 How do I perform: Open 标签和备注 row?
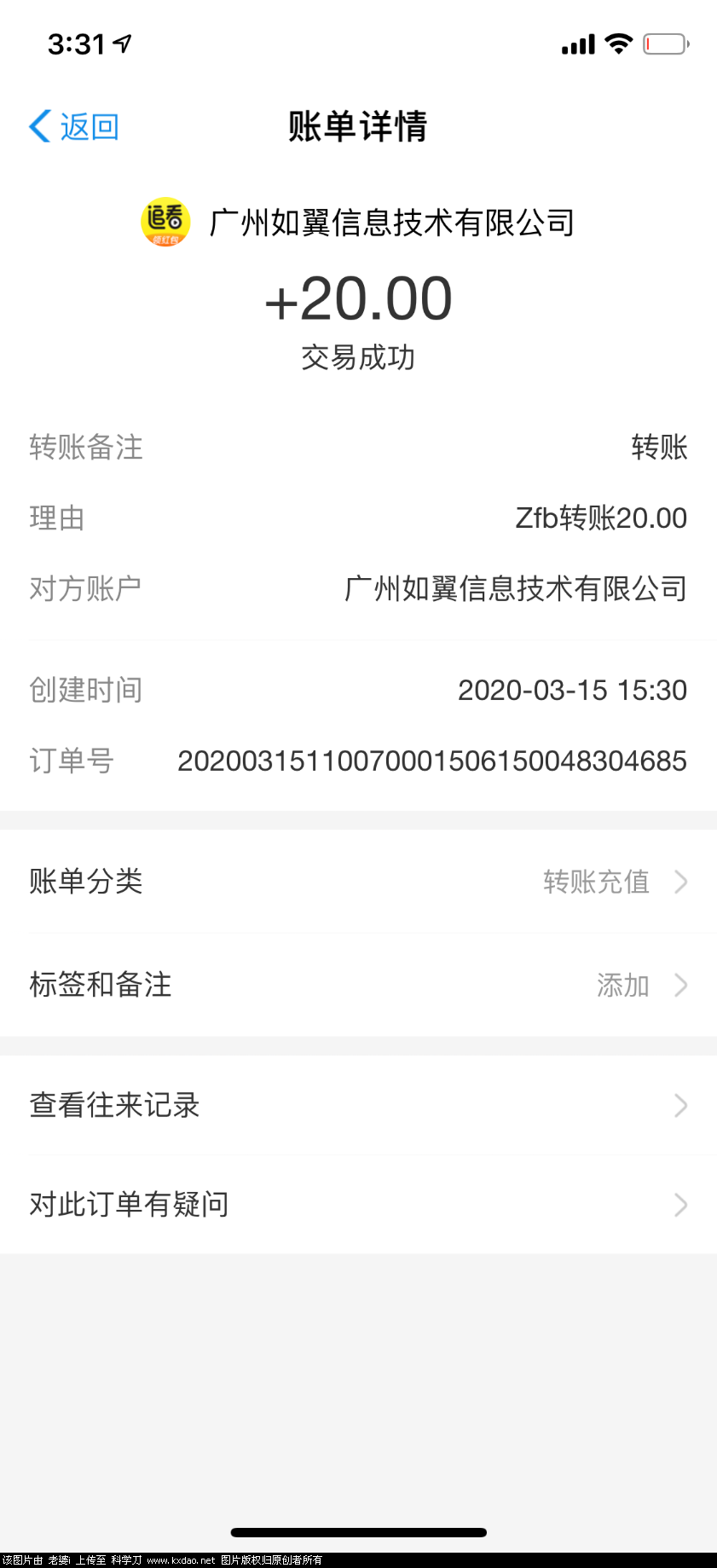pyautogui.click(x=358, y=985)
